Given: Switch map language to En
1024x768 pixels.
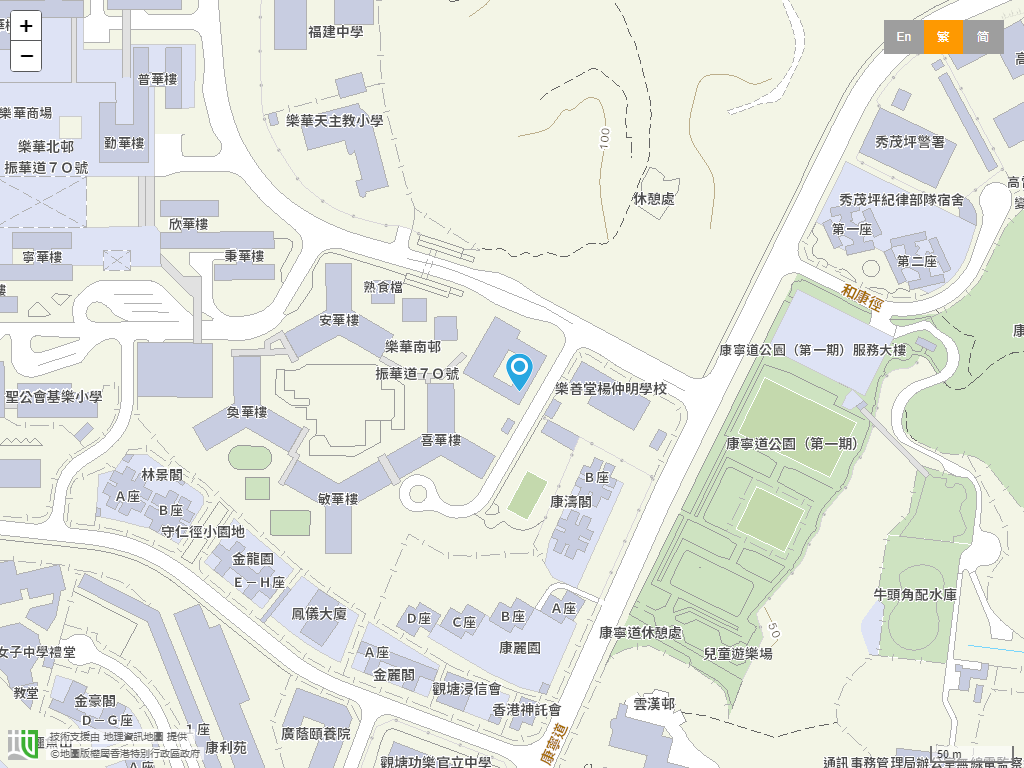Looking at the screenshot, I should coord(903,37).
